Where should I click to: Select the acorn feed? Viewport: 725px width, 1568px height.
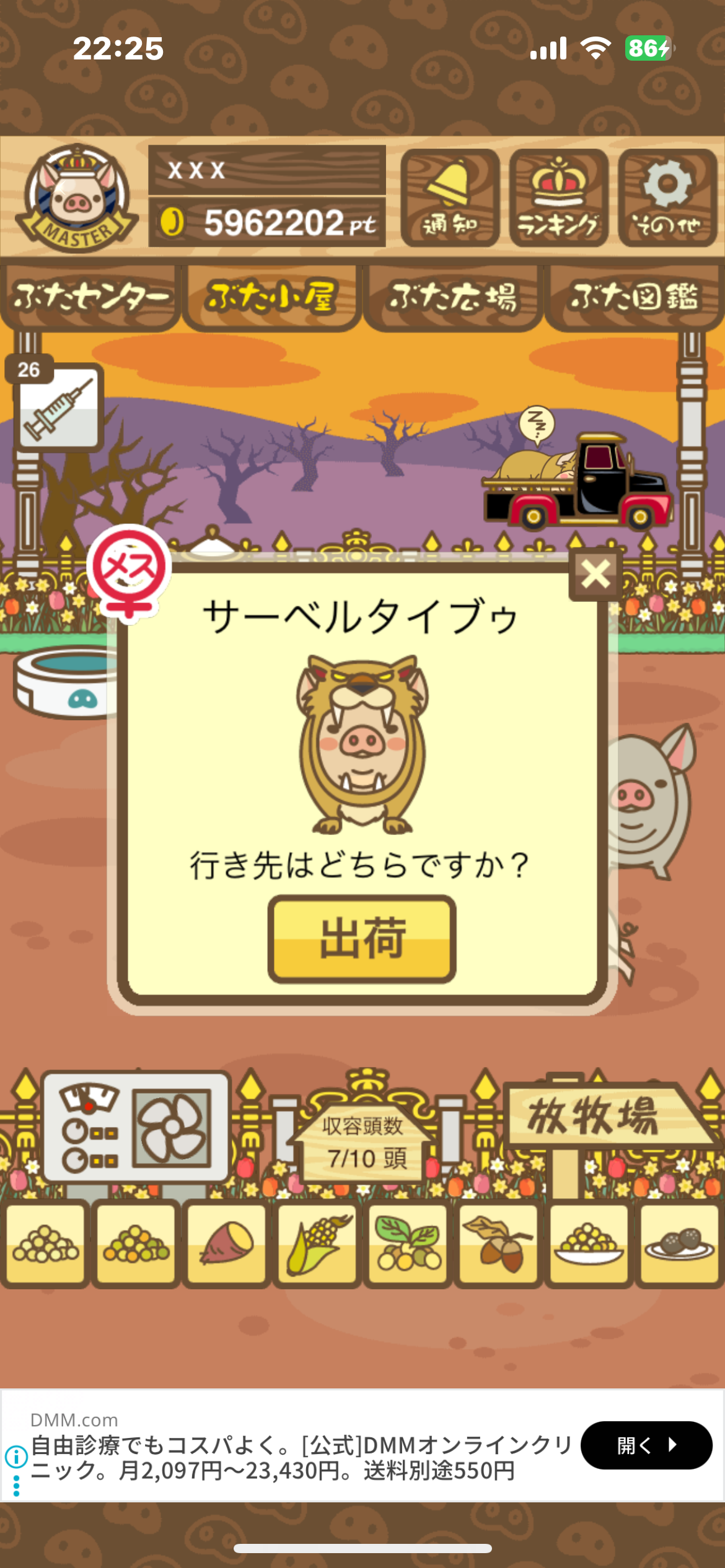498,1244
